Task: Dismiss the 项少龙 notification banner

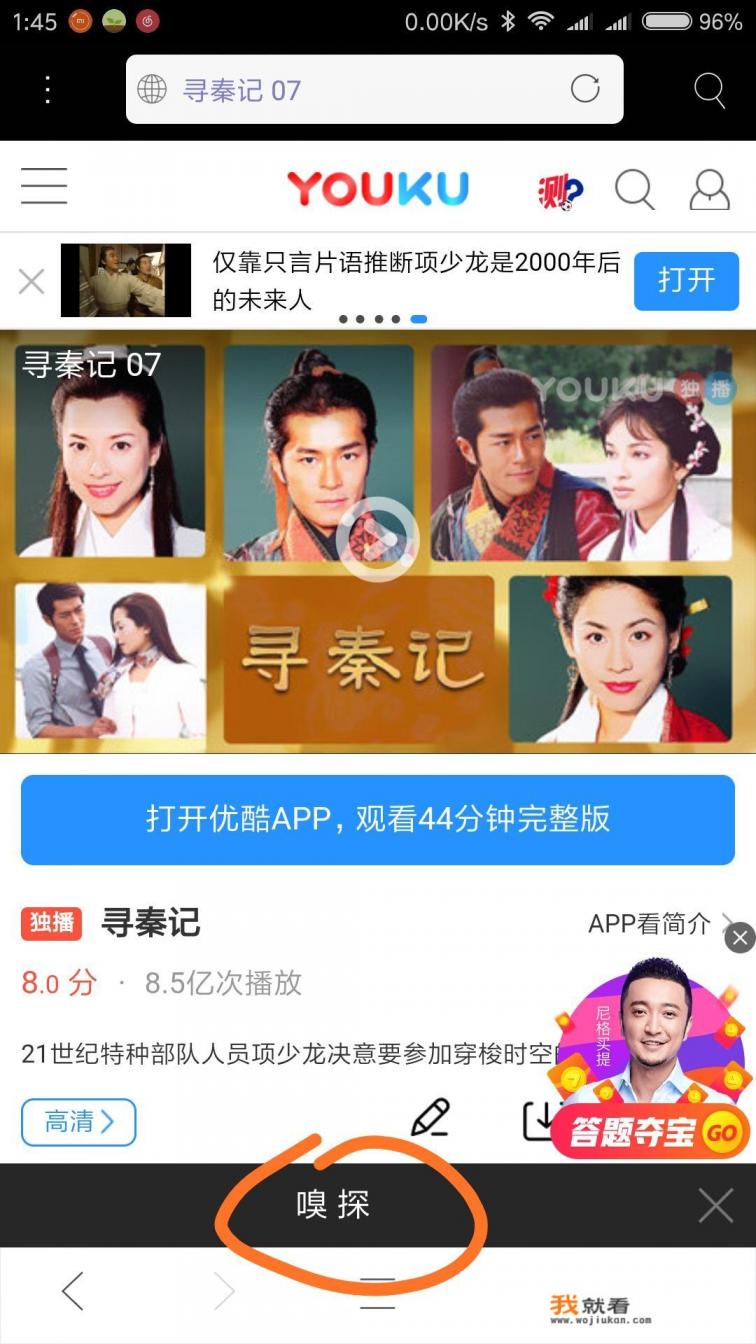Action: coord(30,281)
